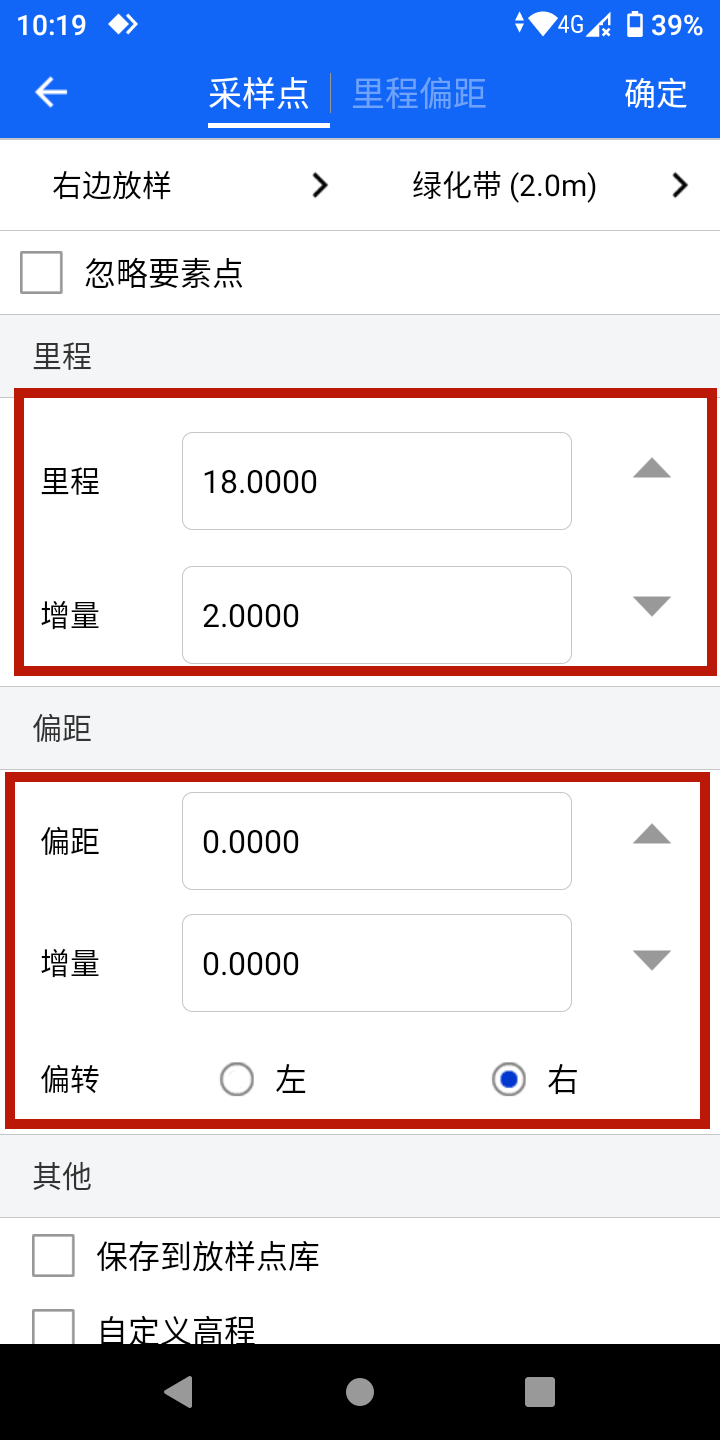Enable 保存到放样点库 checkbox

54,1256
